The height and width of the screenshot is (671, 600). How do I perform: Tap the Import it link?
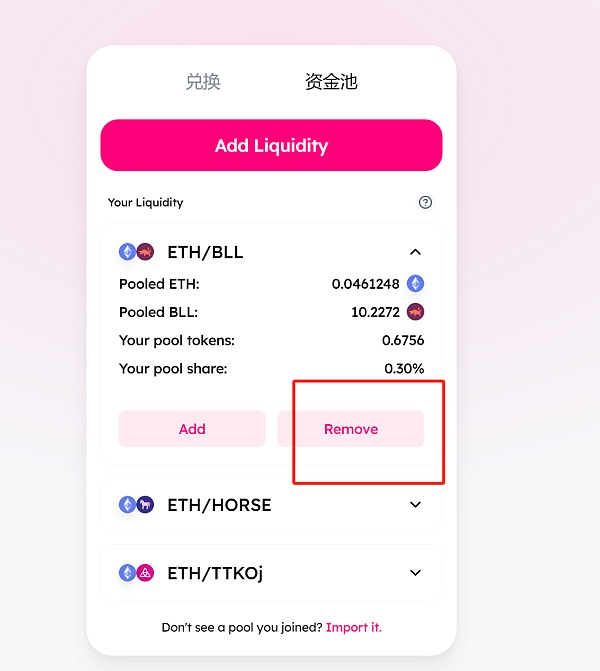coord(354,628)
